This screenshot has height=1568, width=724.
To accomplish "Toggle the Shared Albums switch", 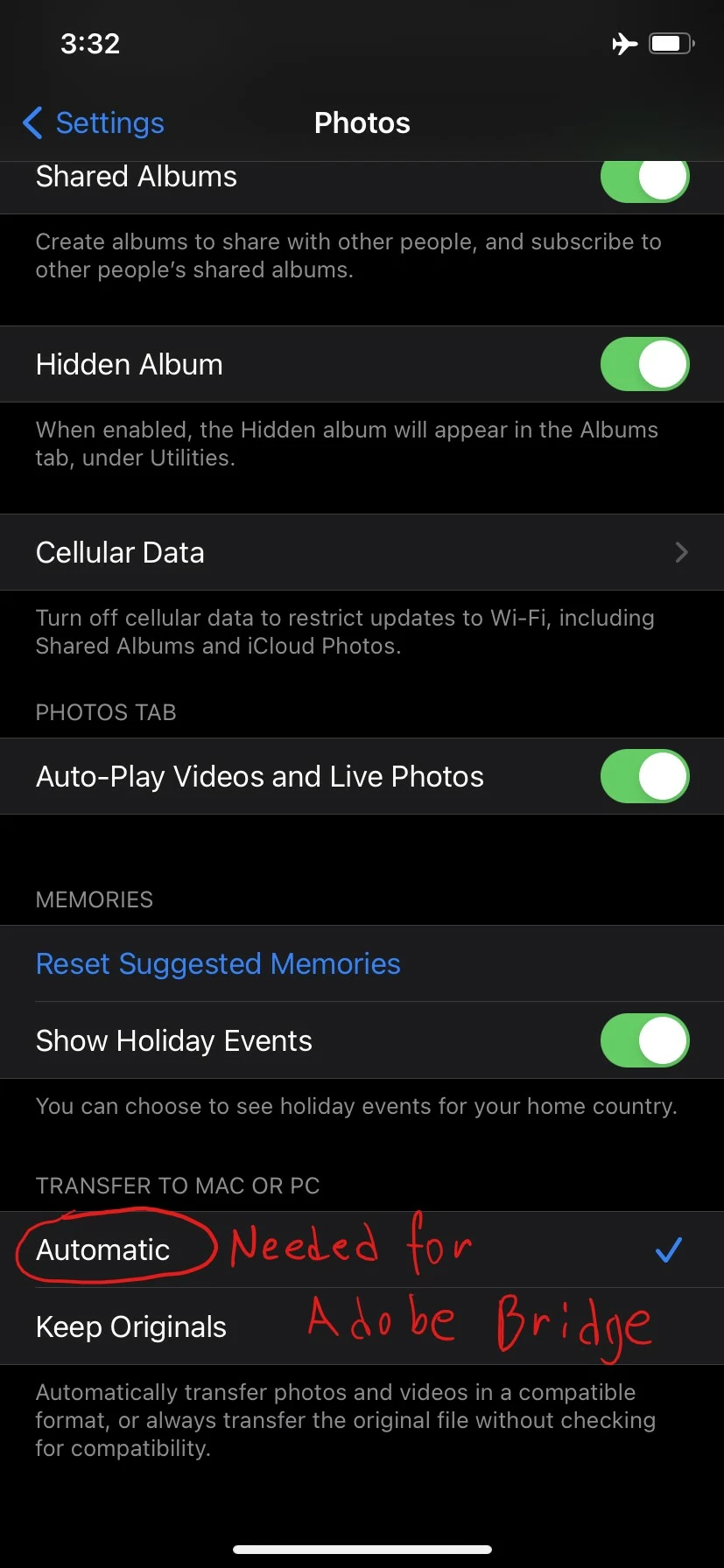I will [x=644, y=179].
